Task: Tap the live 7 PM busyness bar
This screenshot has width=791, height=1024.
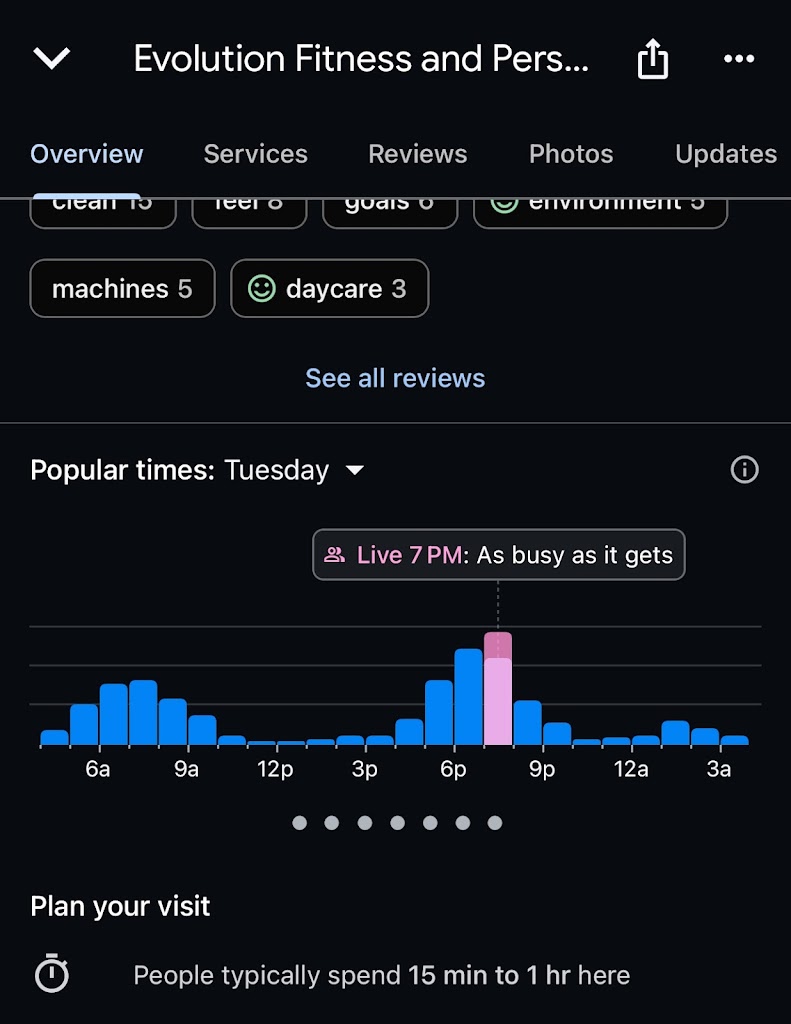Action: click(x=498, y=690)
